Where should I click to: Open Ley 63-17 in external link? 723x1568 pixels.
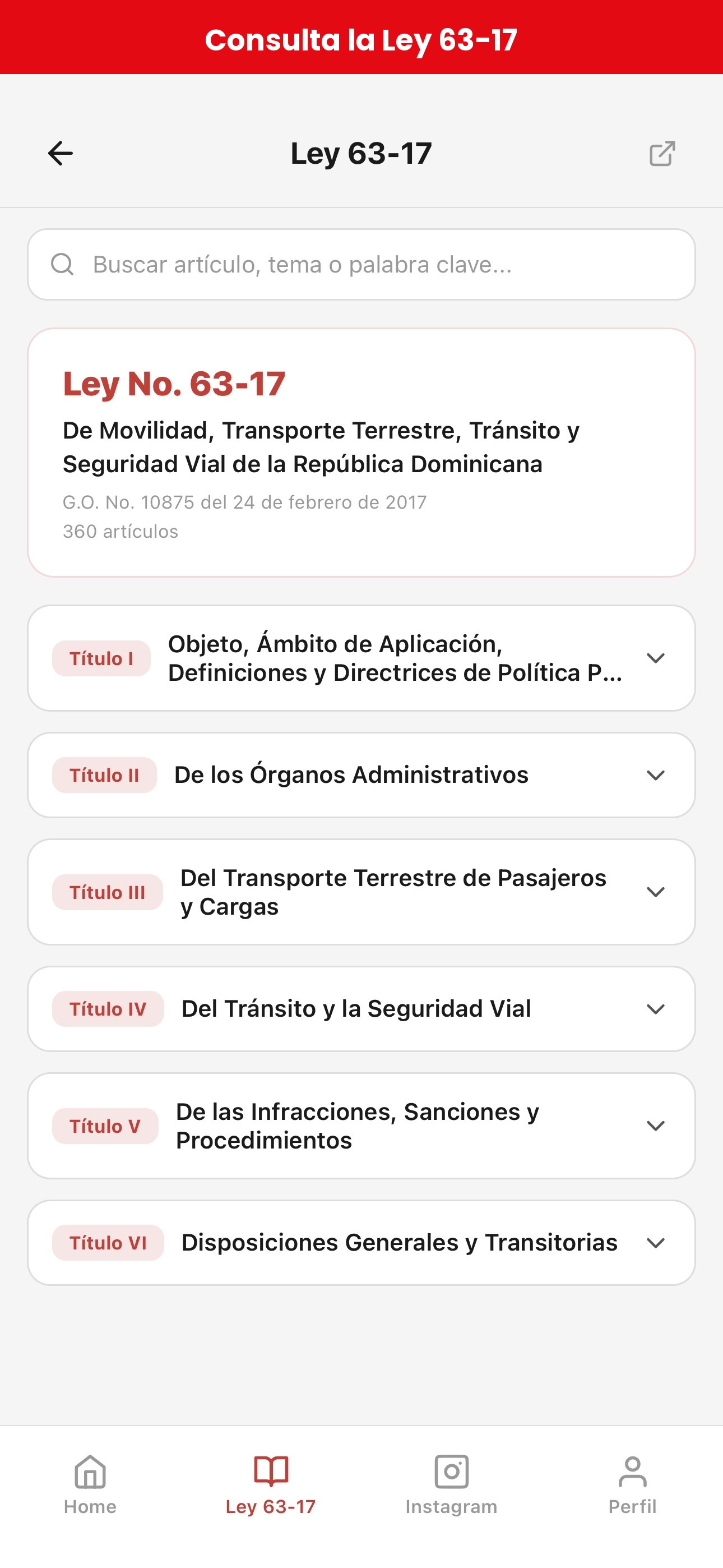coord(662,154)
